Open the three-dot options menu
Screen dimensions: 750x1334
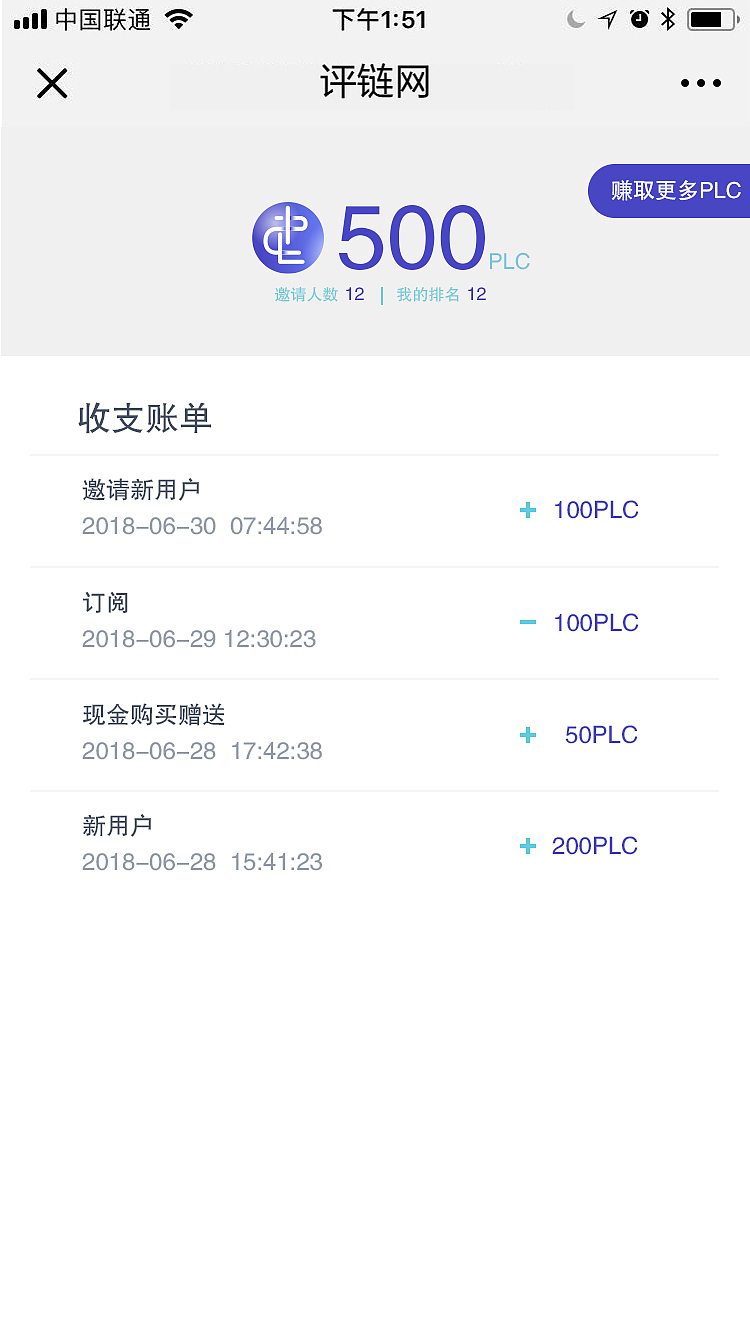pos(700,83)
